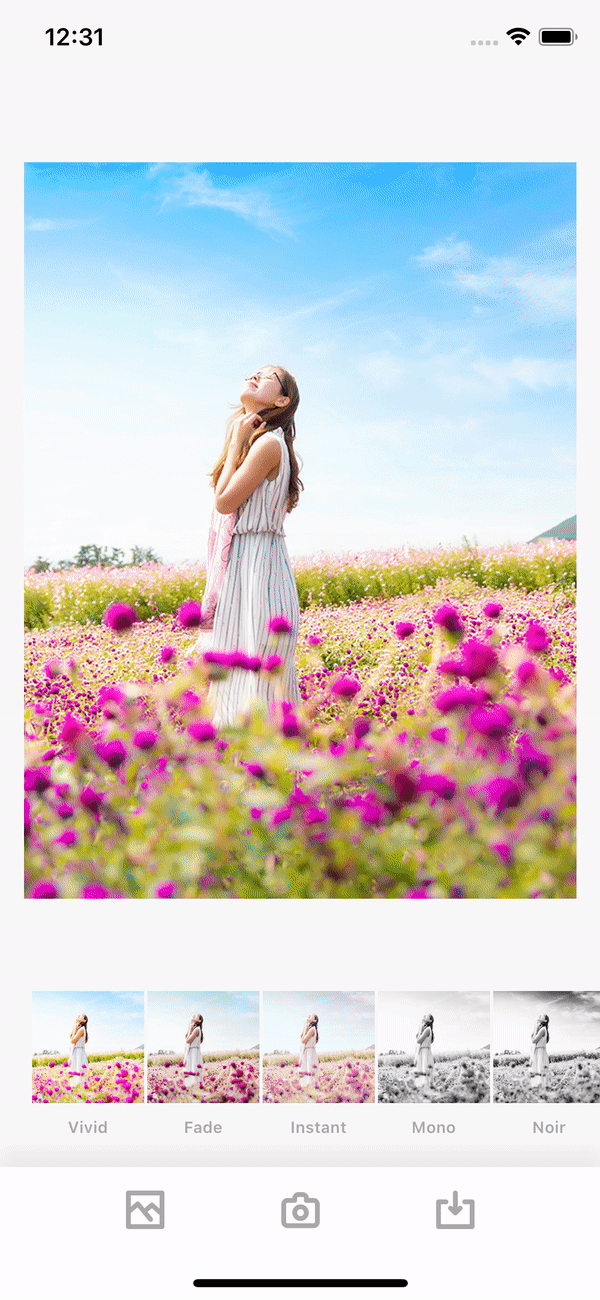The width and height of the screenshot is (600, 1300).
Task: Save the edited photo with download icon
Action: (455, 1211)
